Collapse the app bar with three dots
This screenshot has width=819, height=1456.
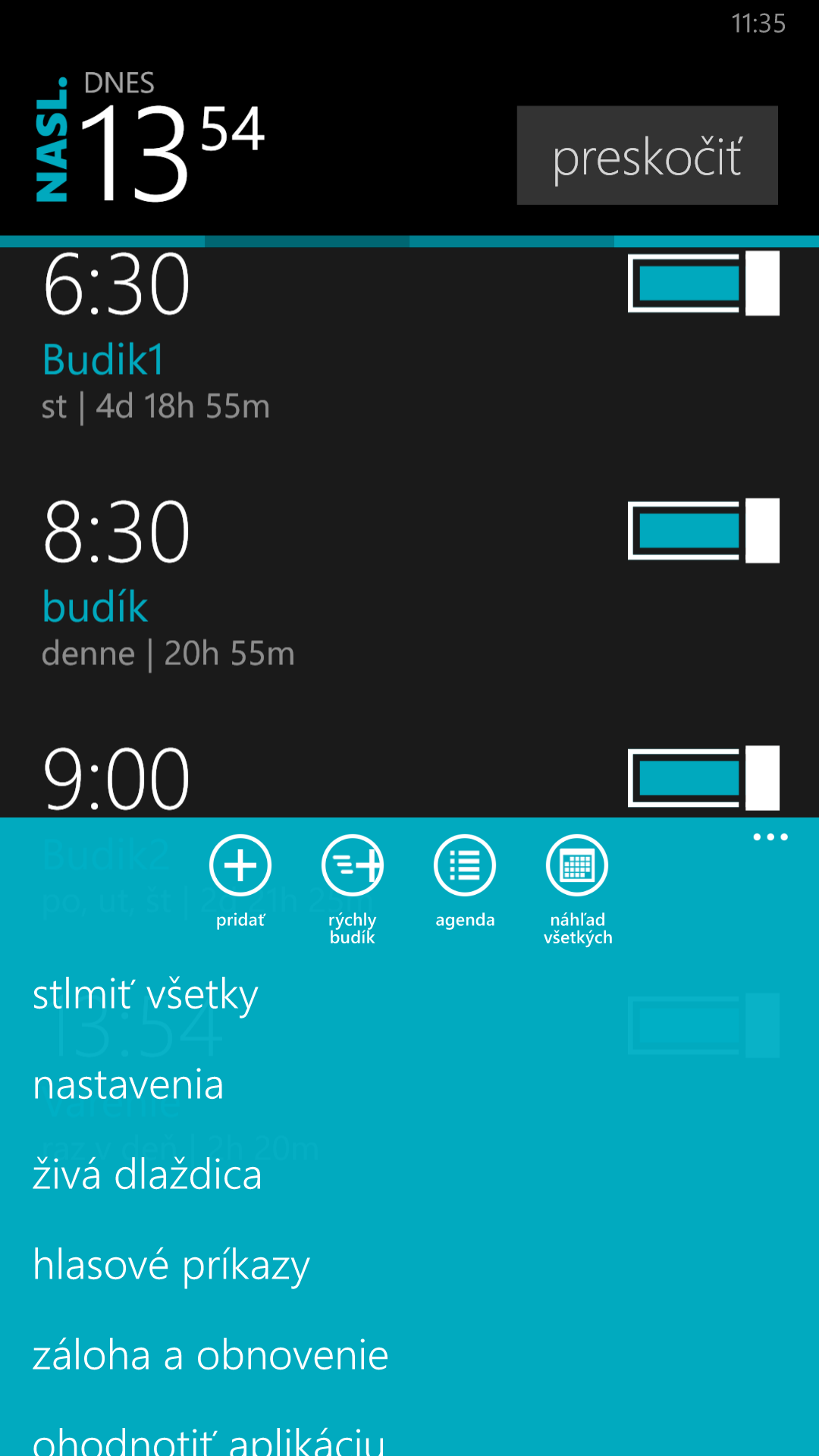point(770,837)
